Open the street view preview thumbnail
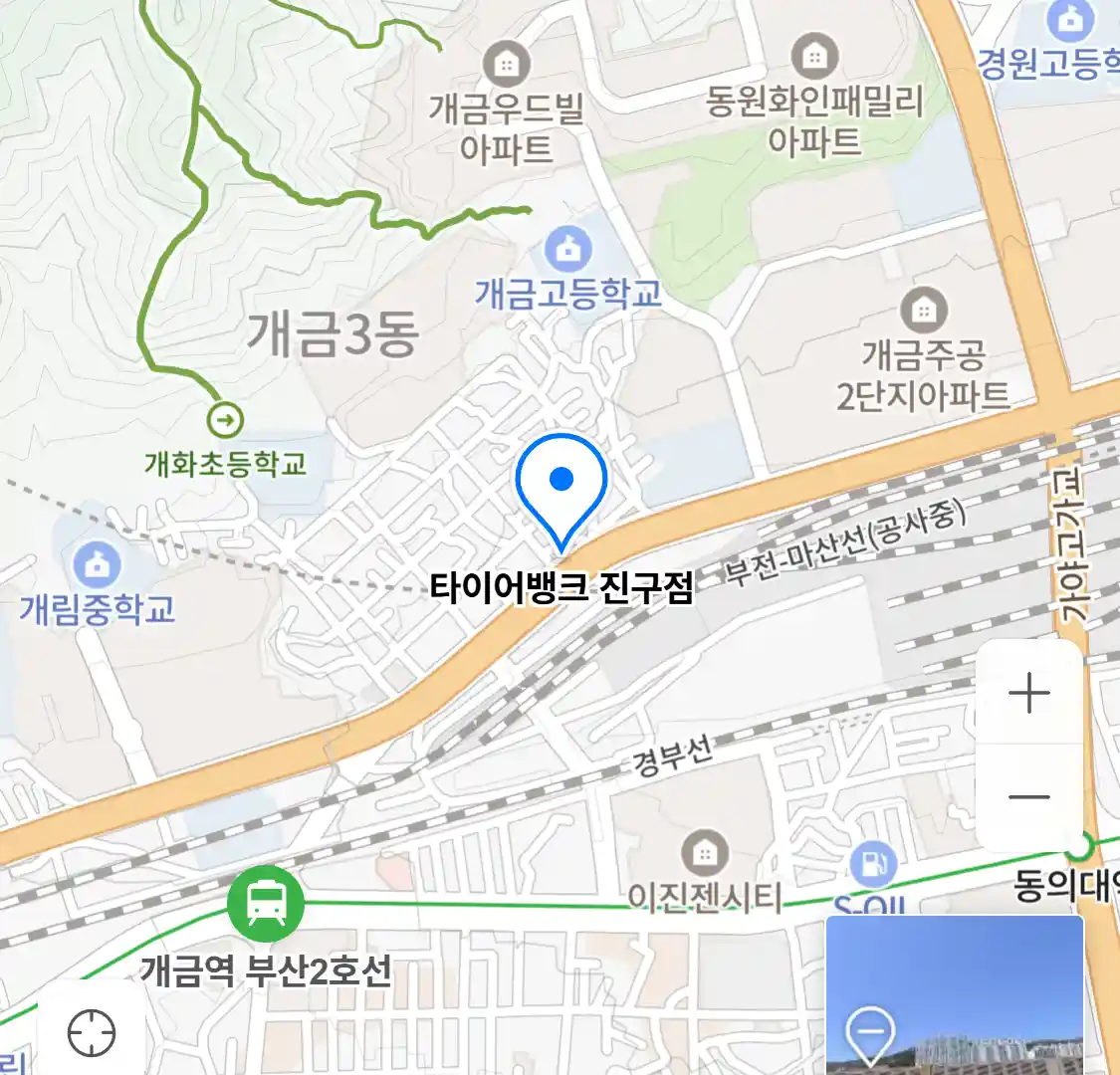The width and height of the screenshot is (1120, 1075). pos(954,993)
